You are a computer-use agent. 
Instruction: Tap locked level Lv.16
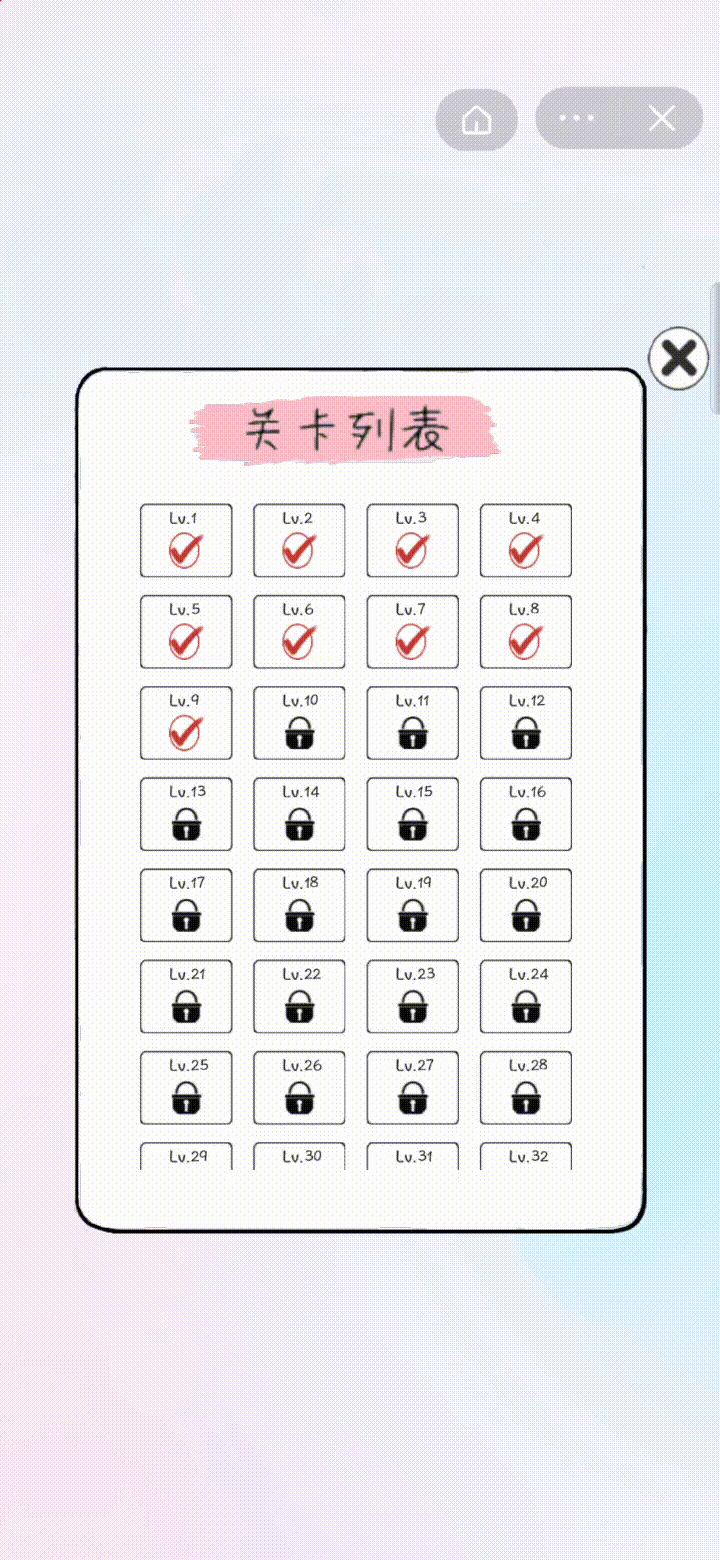pyautogui.click(x=526, y=814)
